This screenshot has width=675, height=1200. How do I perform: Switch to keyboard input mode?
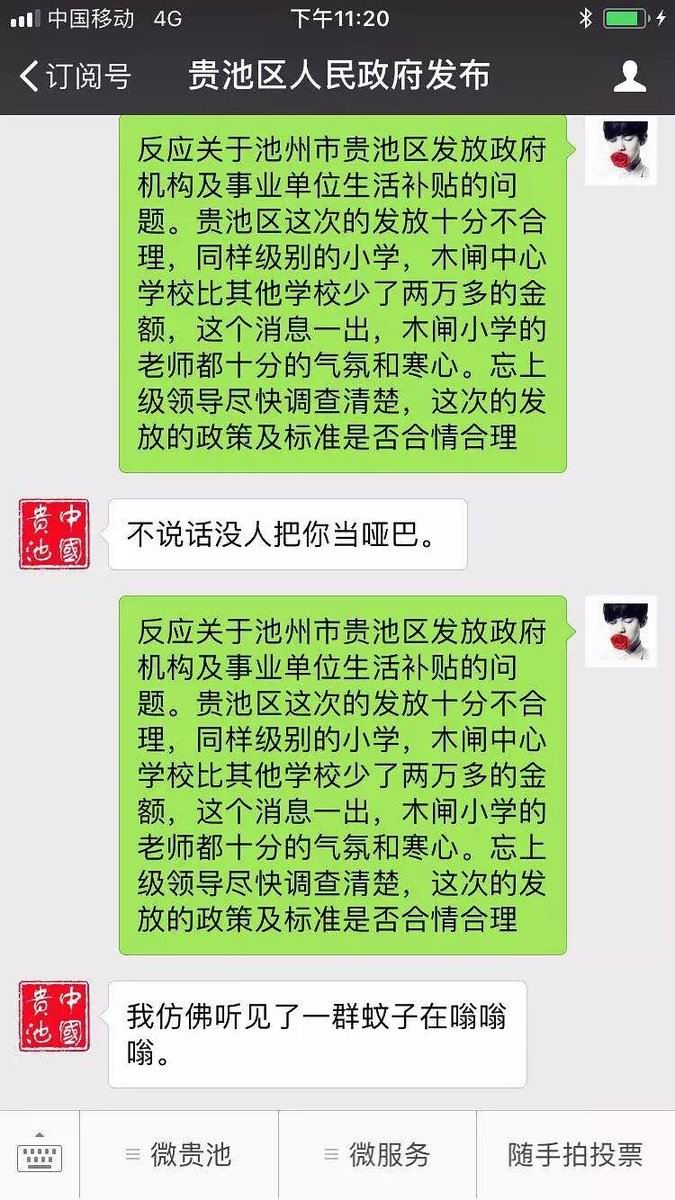[39, 1155]
